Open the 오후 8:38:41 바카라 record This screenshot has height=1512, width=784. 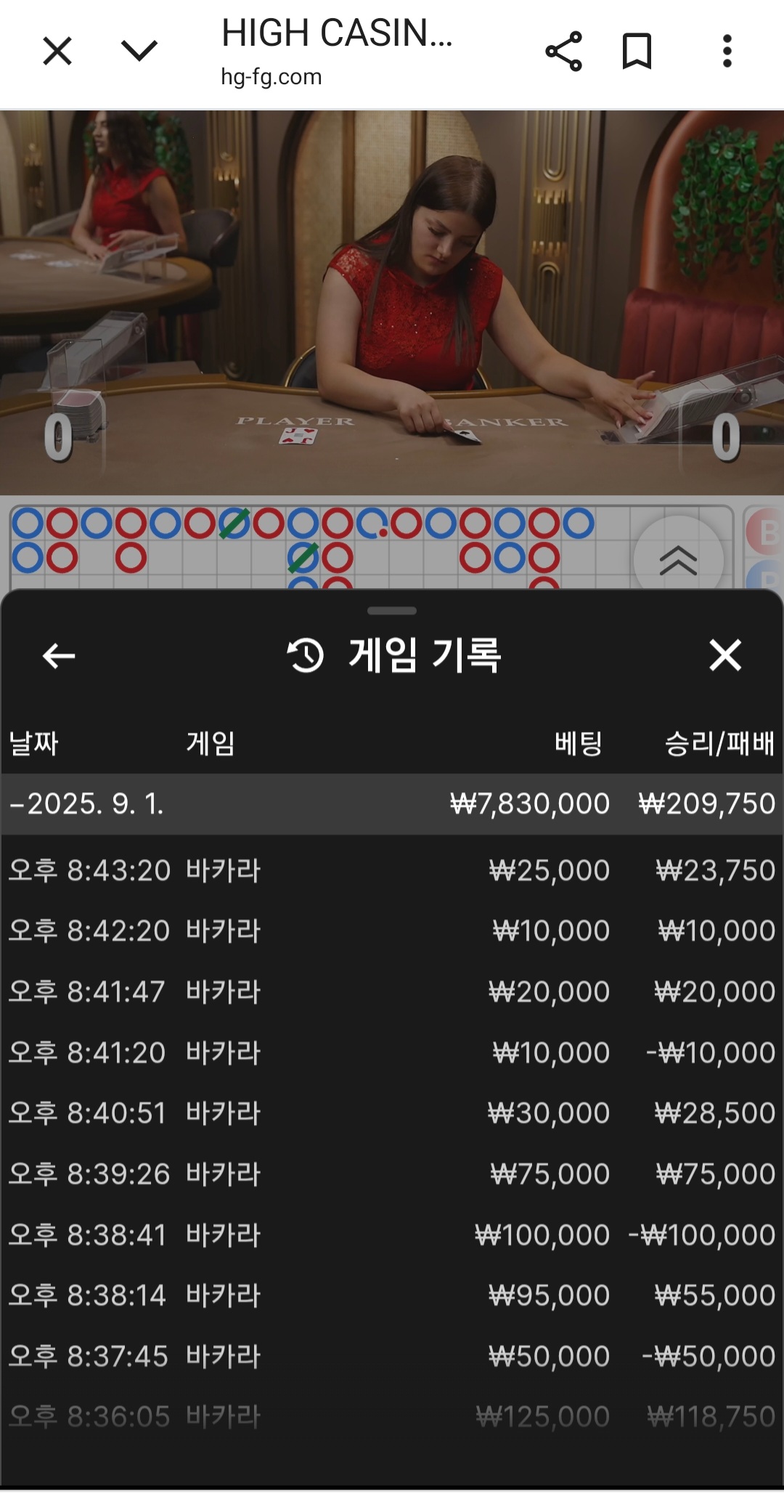coord(392,1235)
